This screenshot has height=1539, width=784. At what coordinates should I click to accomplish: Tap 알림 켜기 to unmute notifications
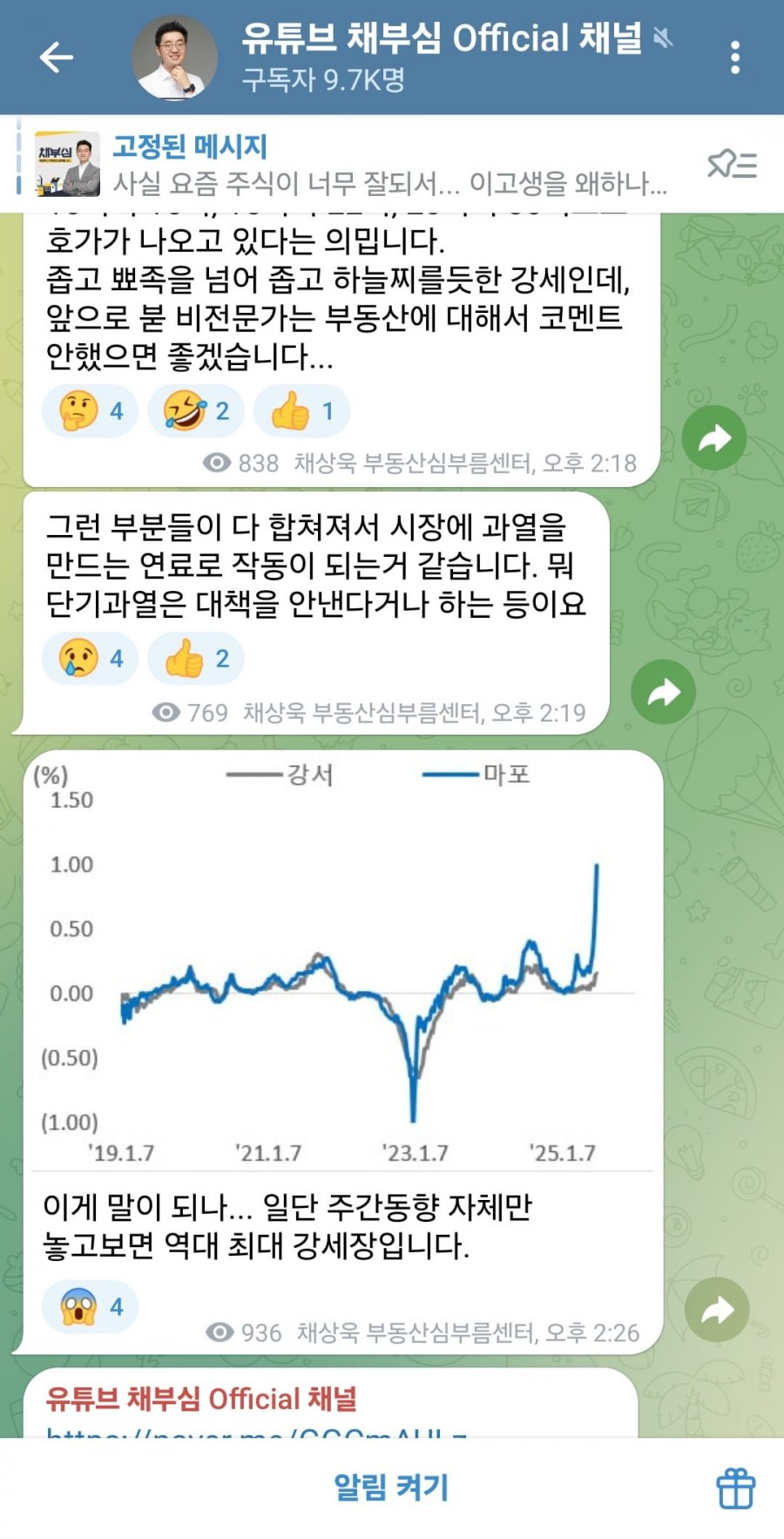coord(391,1487)
